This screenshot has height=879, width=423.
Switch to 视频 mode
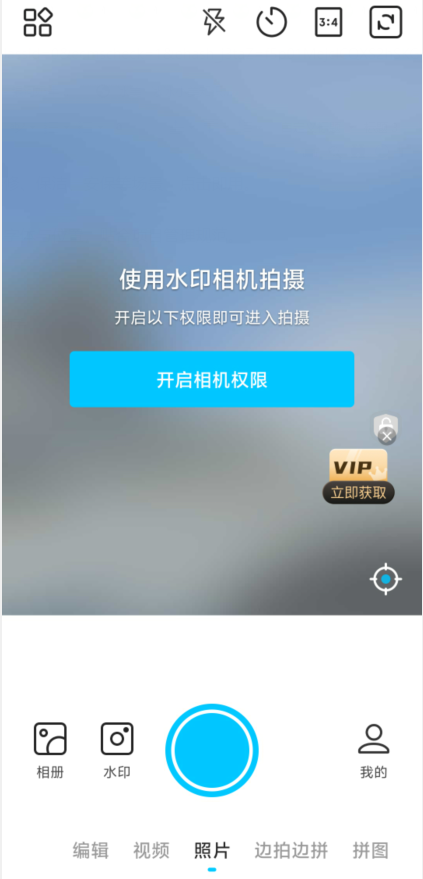pyautogui.click(x=151, y=850)
